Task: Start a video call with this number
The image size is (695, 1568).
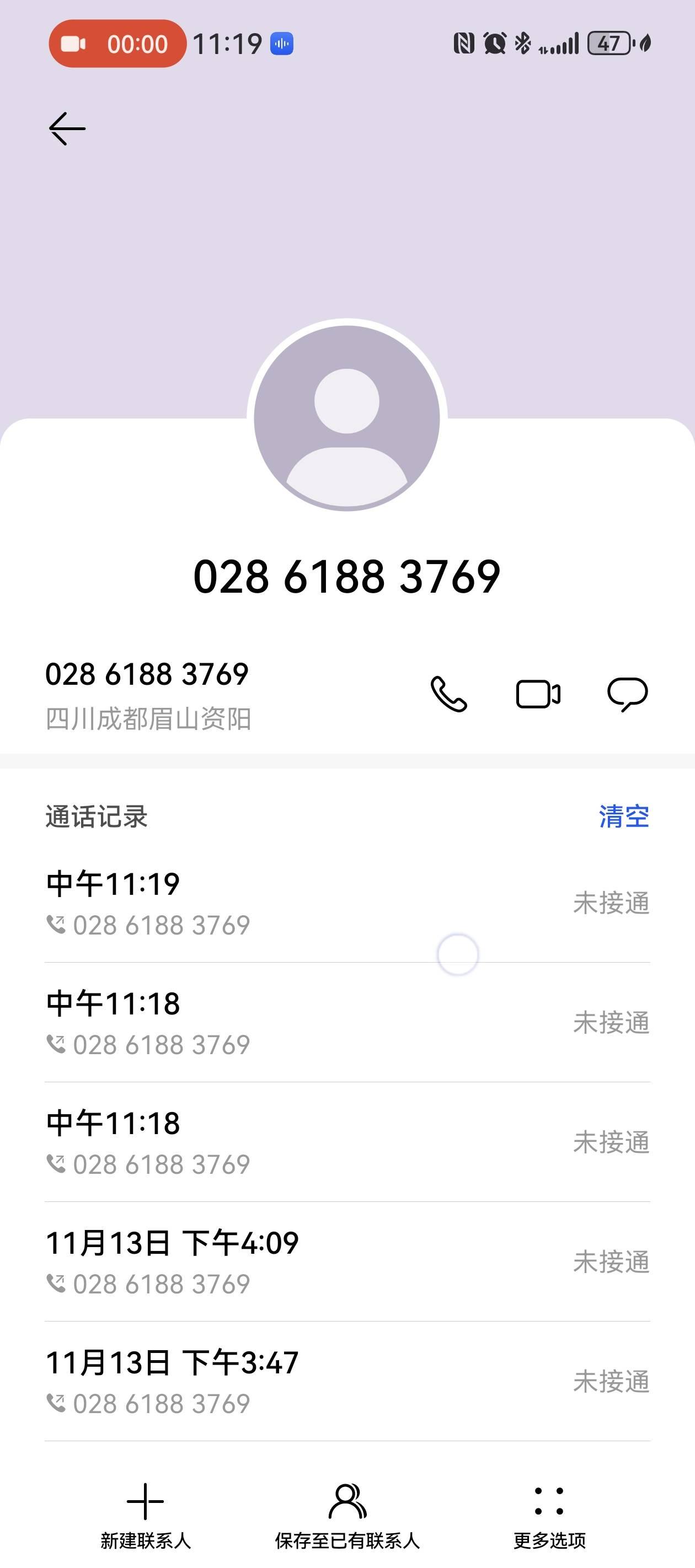Action: pos(538,694)
